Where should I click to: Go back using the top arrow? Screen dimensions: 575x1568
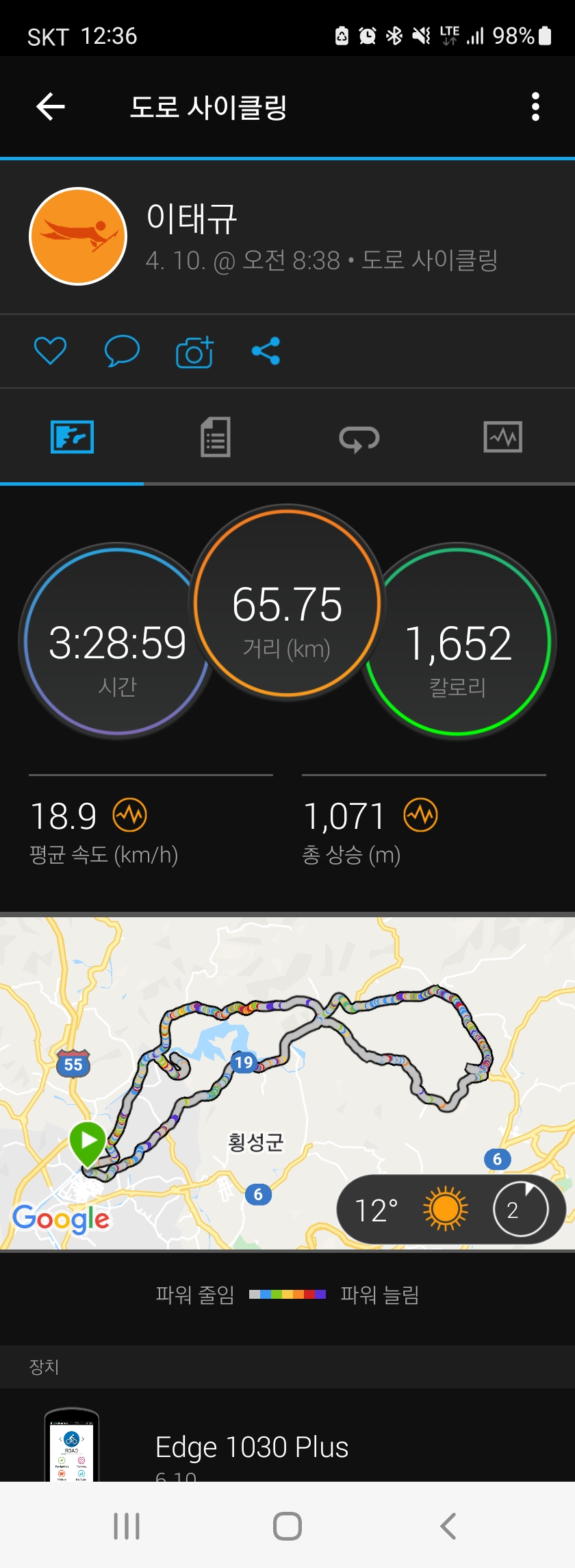point(51,107)
